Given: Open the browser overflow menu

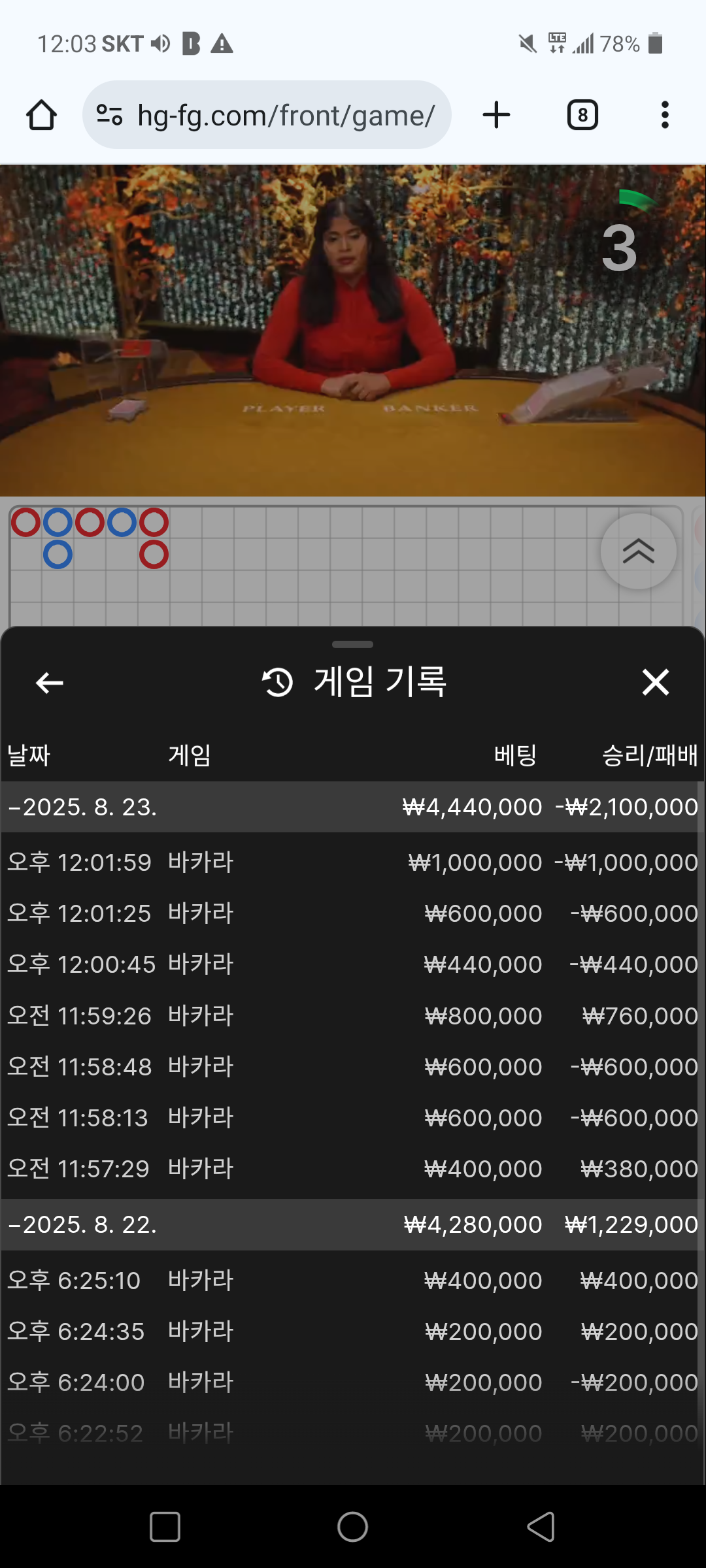Looking at the screenshot, I should point(665,116).
